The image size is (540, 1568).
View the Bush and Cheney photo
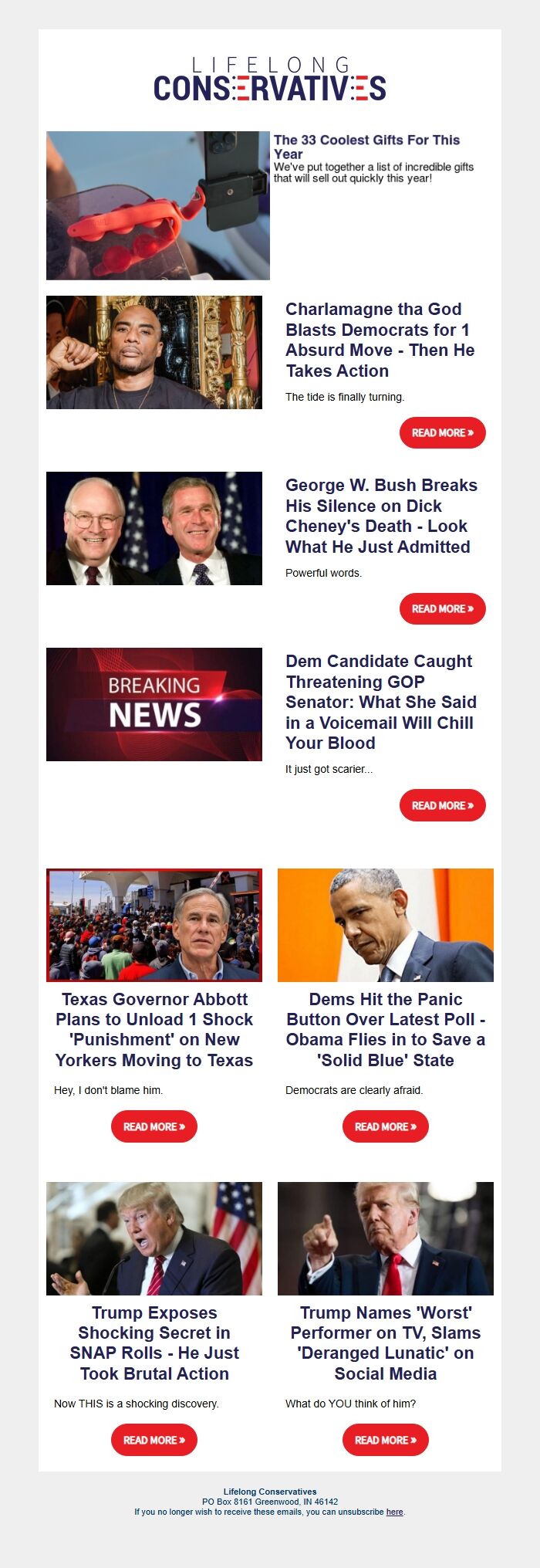(154, 528)
